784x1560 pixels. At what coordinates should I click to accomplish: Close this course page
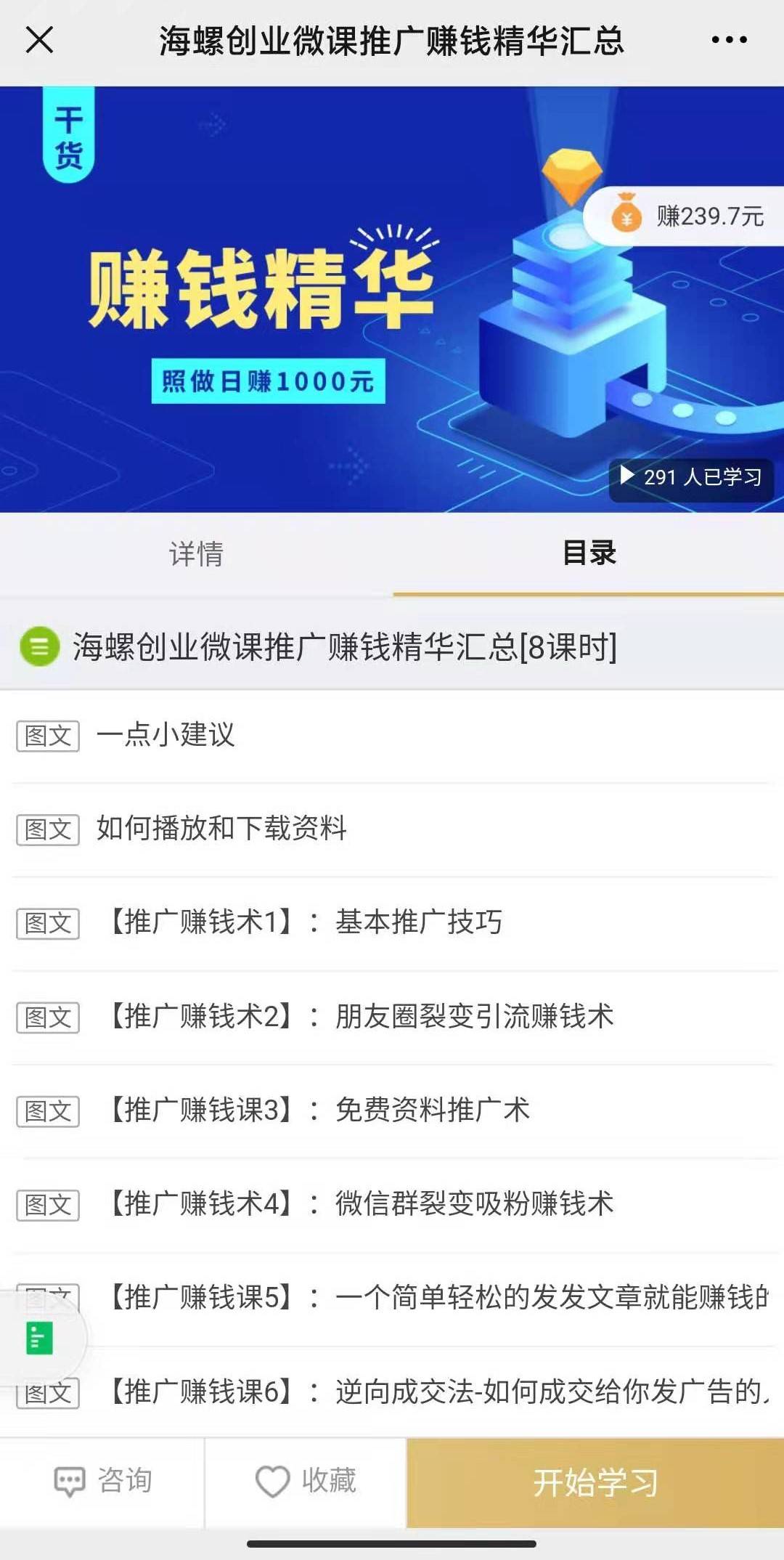click(x=39, y=40)
